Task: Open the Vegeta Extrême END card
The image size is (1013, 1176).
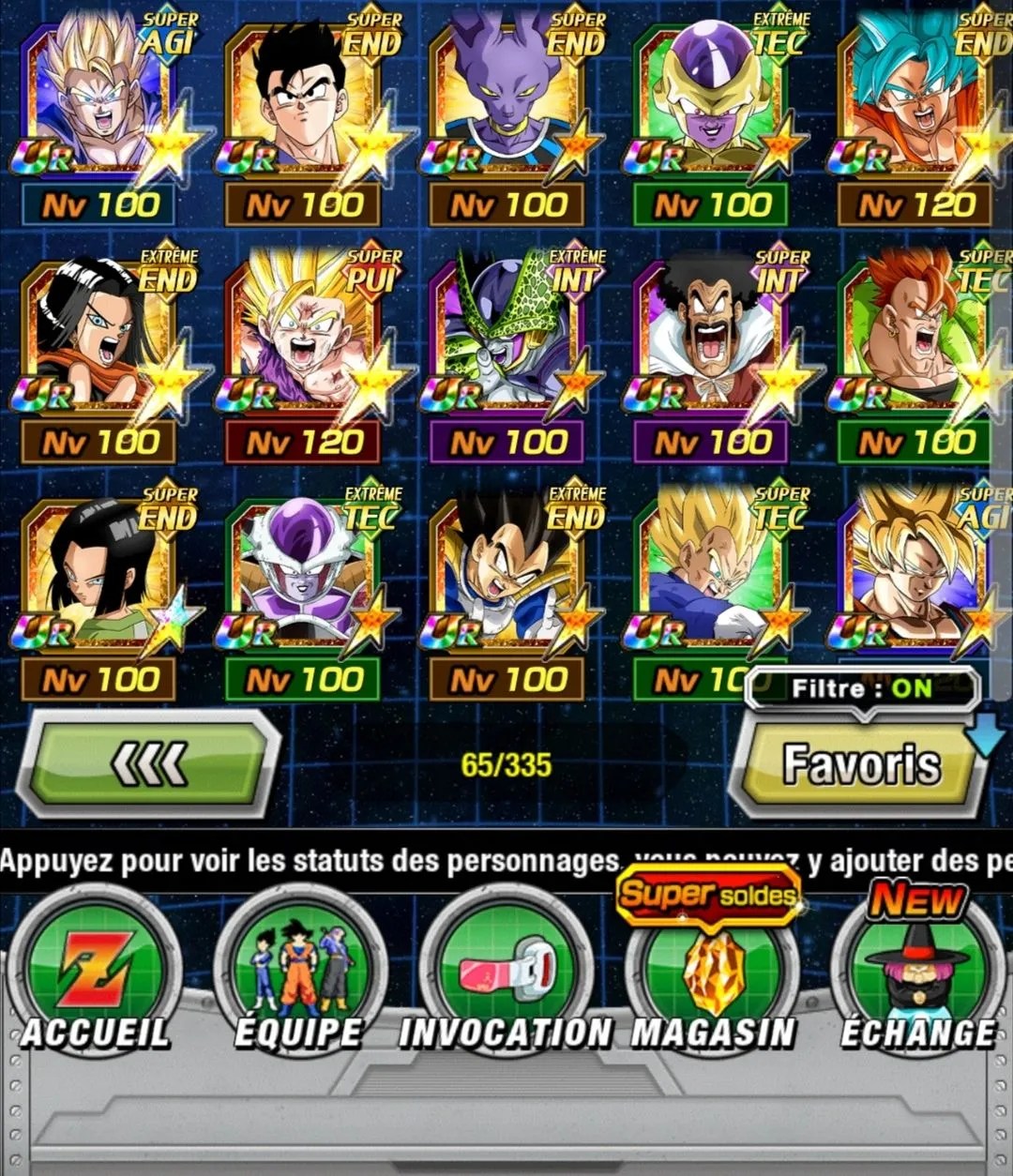Action: coord(506,576)
